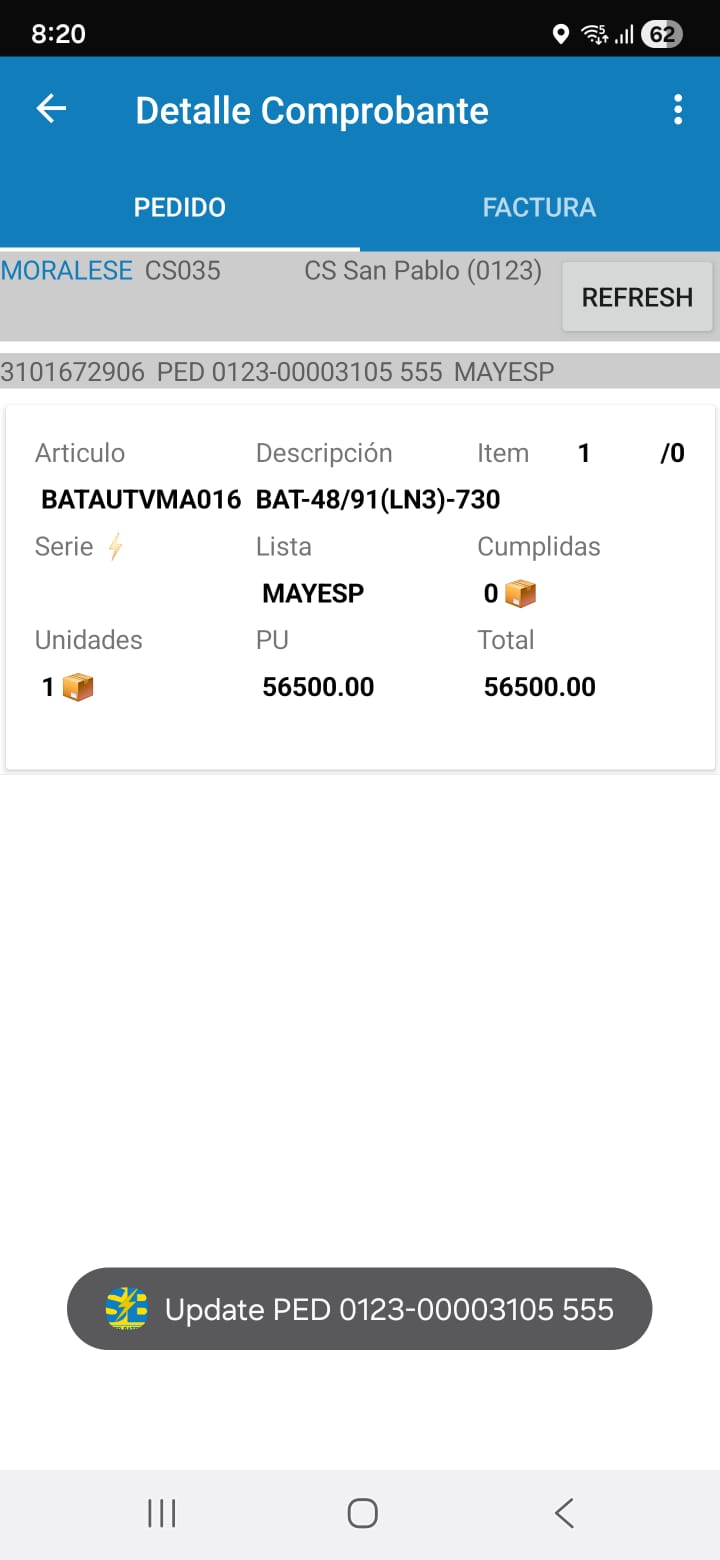Select article BATAUTVMA016 in the item card
The height and width of the screenshot is (1560, 720).
pos(139,499)
